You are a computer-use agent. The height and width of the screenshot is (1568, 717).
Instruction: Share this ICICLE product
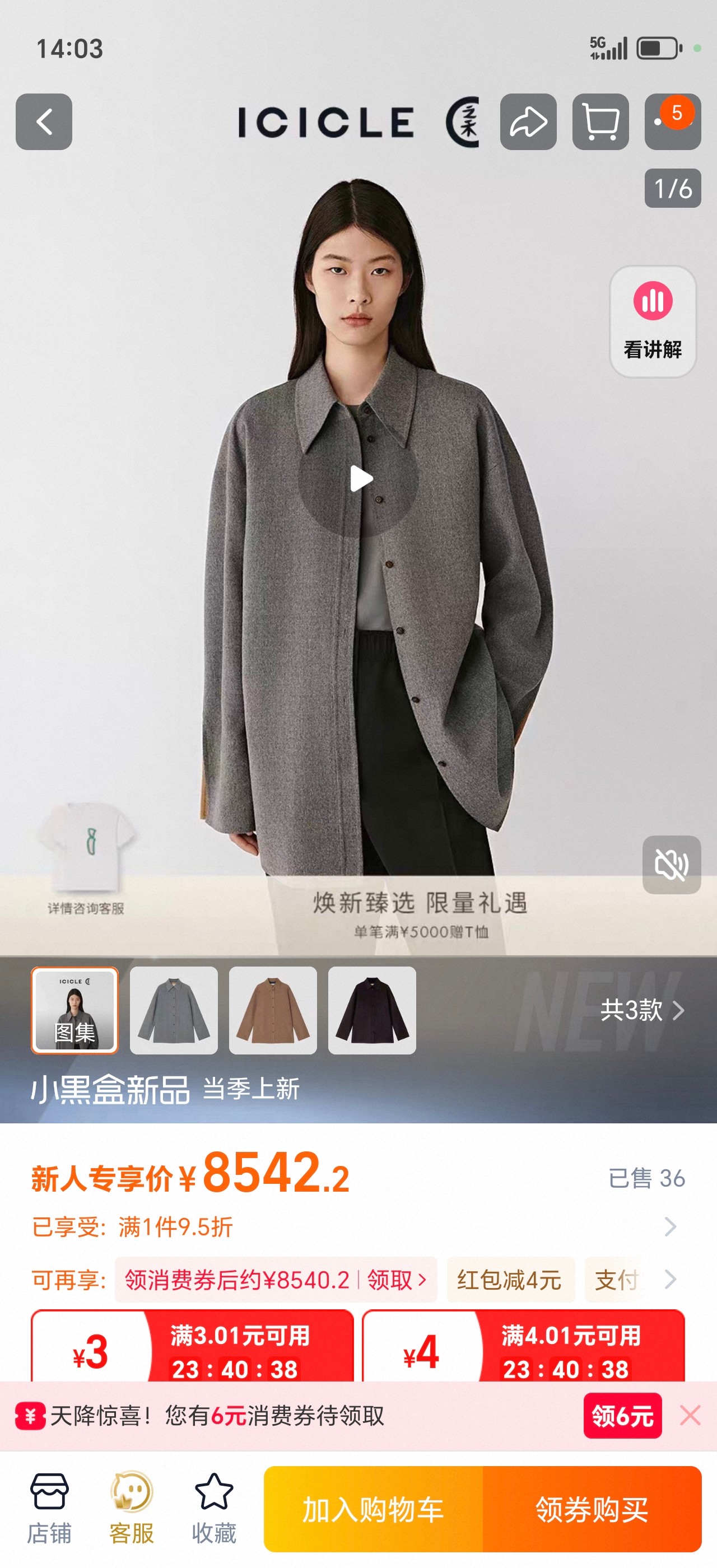click(x=528, y=122)
